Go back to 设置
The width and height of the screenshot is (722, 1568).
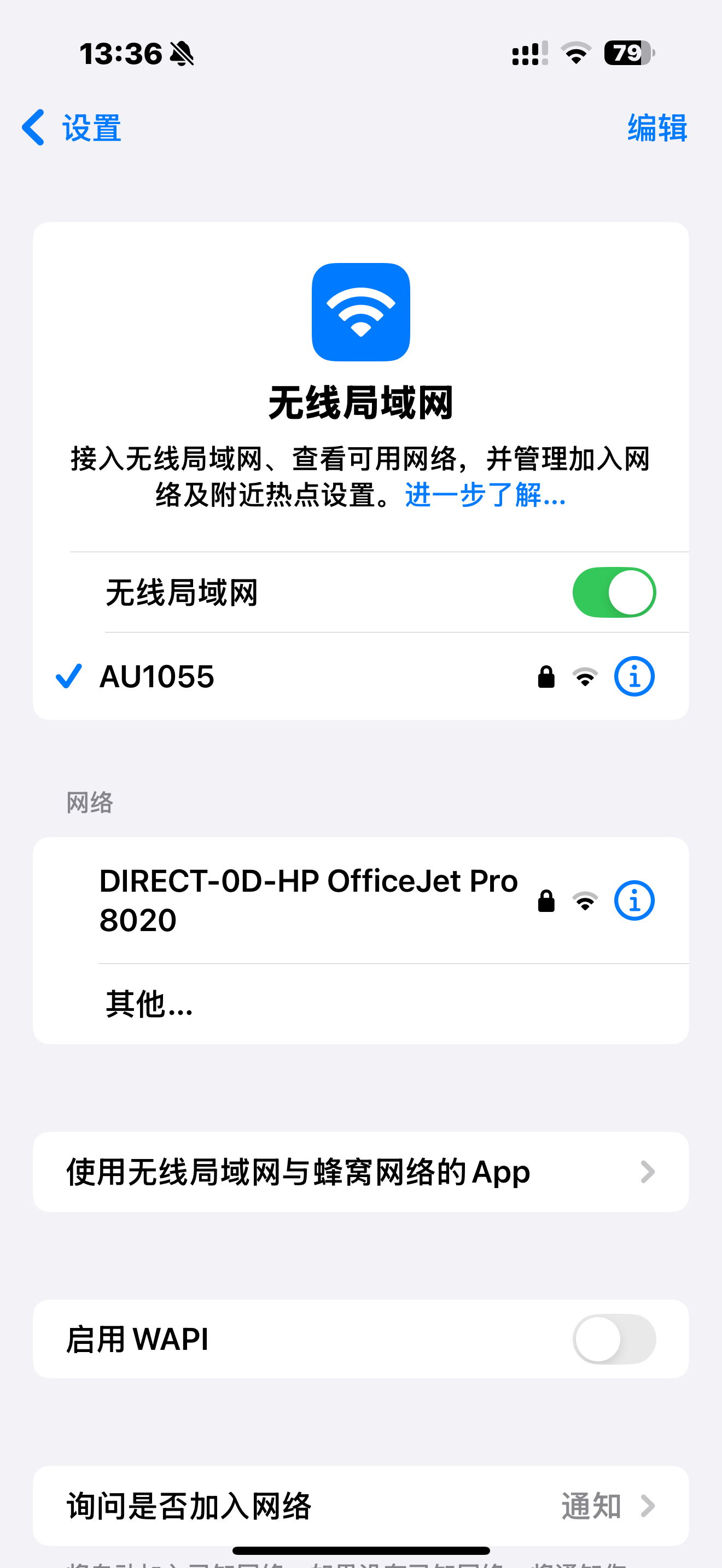point(72,128)
